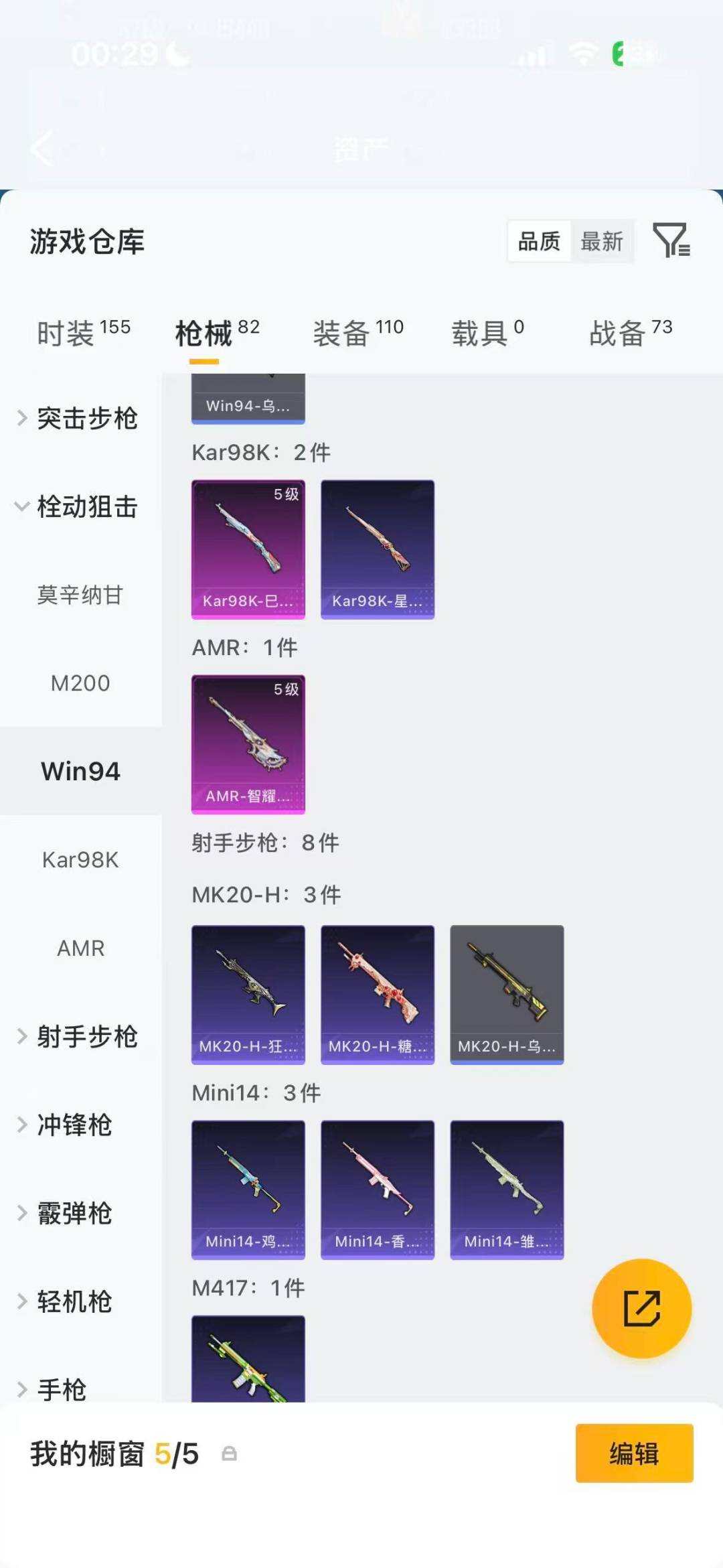Tap the moon icon in the status bar
The height and width of the screenshot is (1568, 723).
click(x=177, y=53)
